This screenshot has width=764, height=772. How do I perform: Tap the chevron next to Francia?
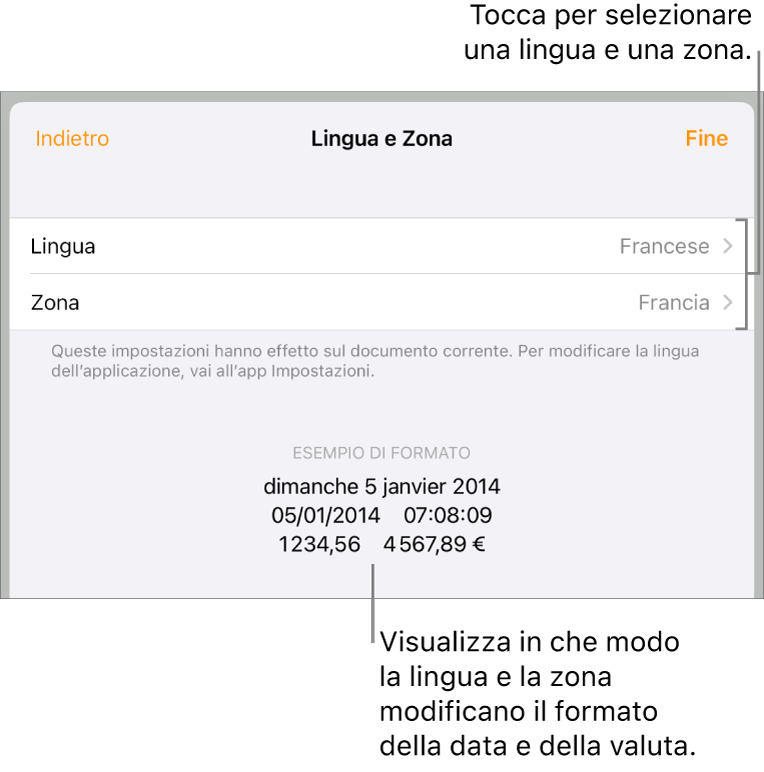(733, 302)
